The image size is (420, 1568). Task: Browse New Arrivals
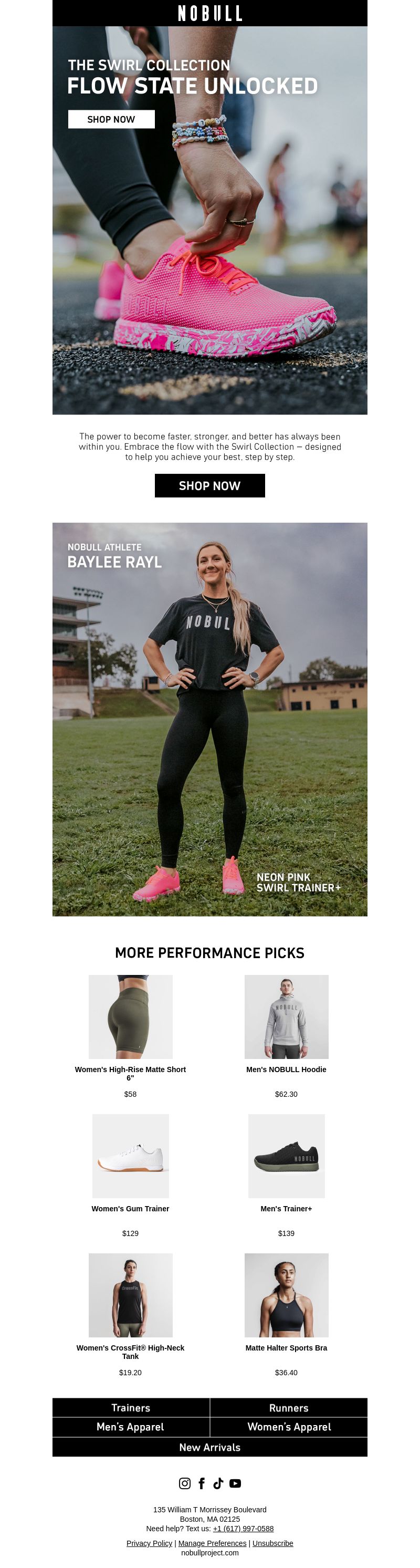tap(209, 1448)
